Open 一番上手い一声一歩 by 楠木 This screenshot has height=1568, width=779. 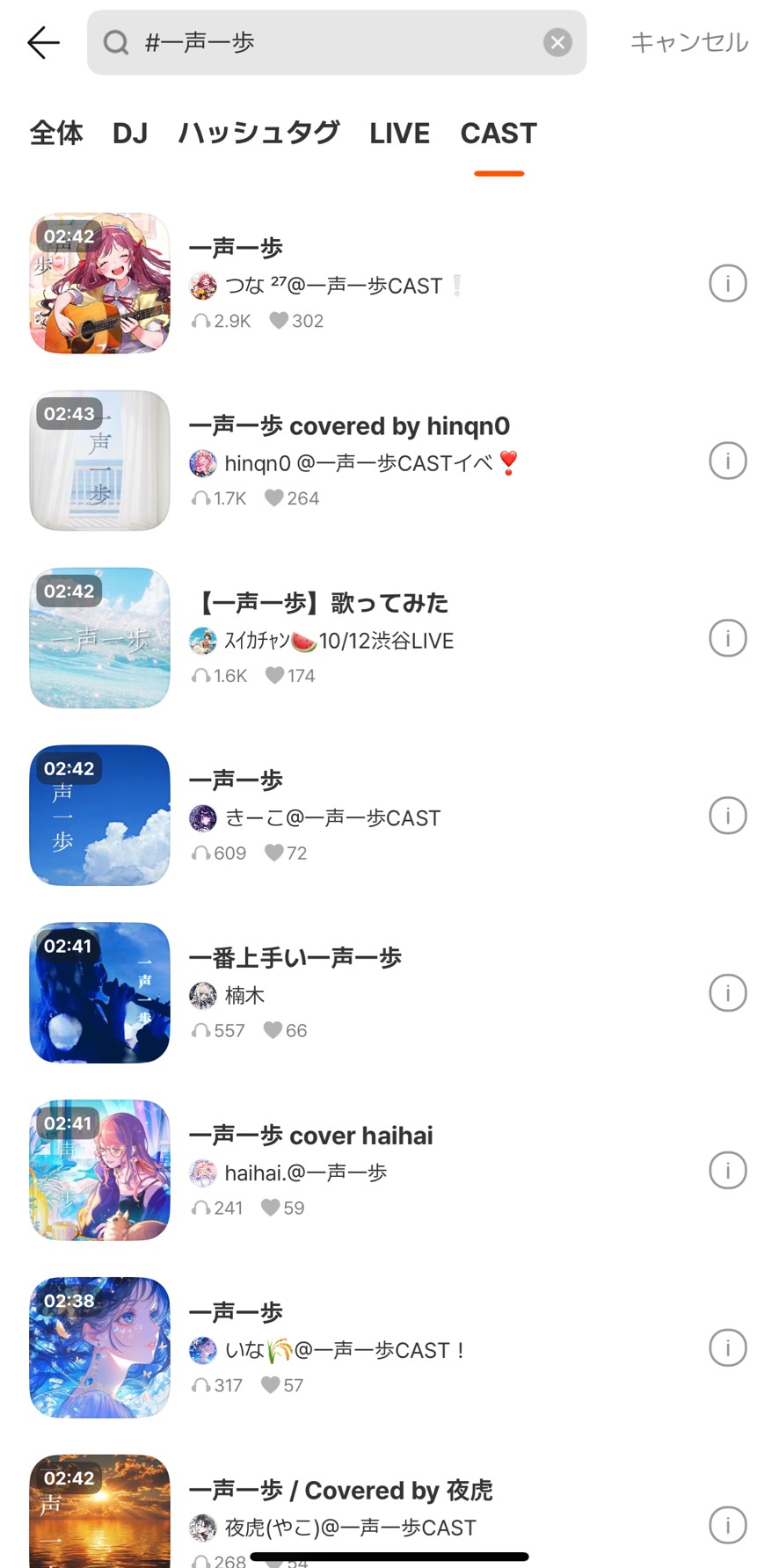[295, 957]
